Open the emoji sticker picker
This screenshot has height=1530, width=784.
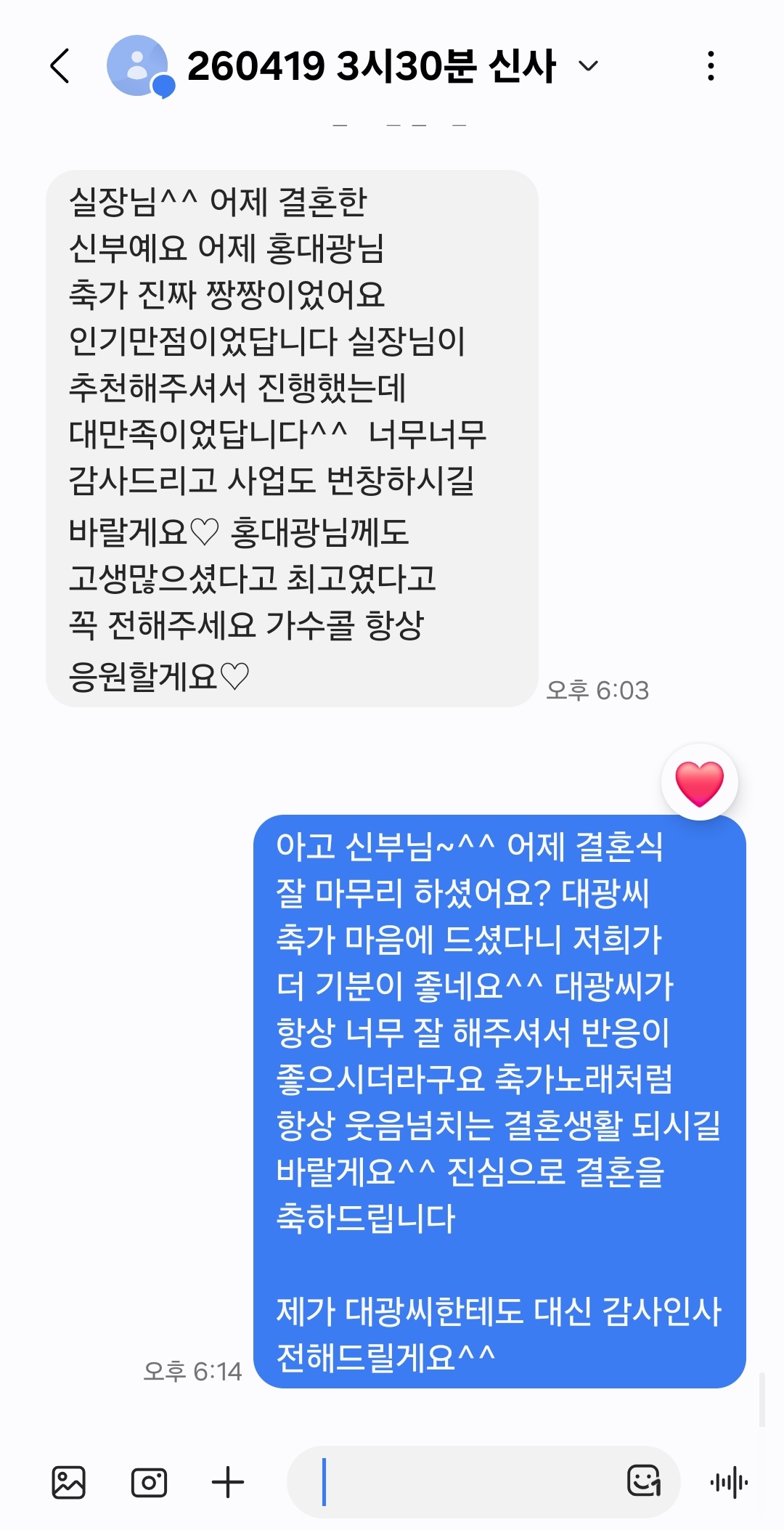pyautogui.click(x=644, y=1481)
